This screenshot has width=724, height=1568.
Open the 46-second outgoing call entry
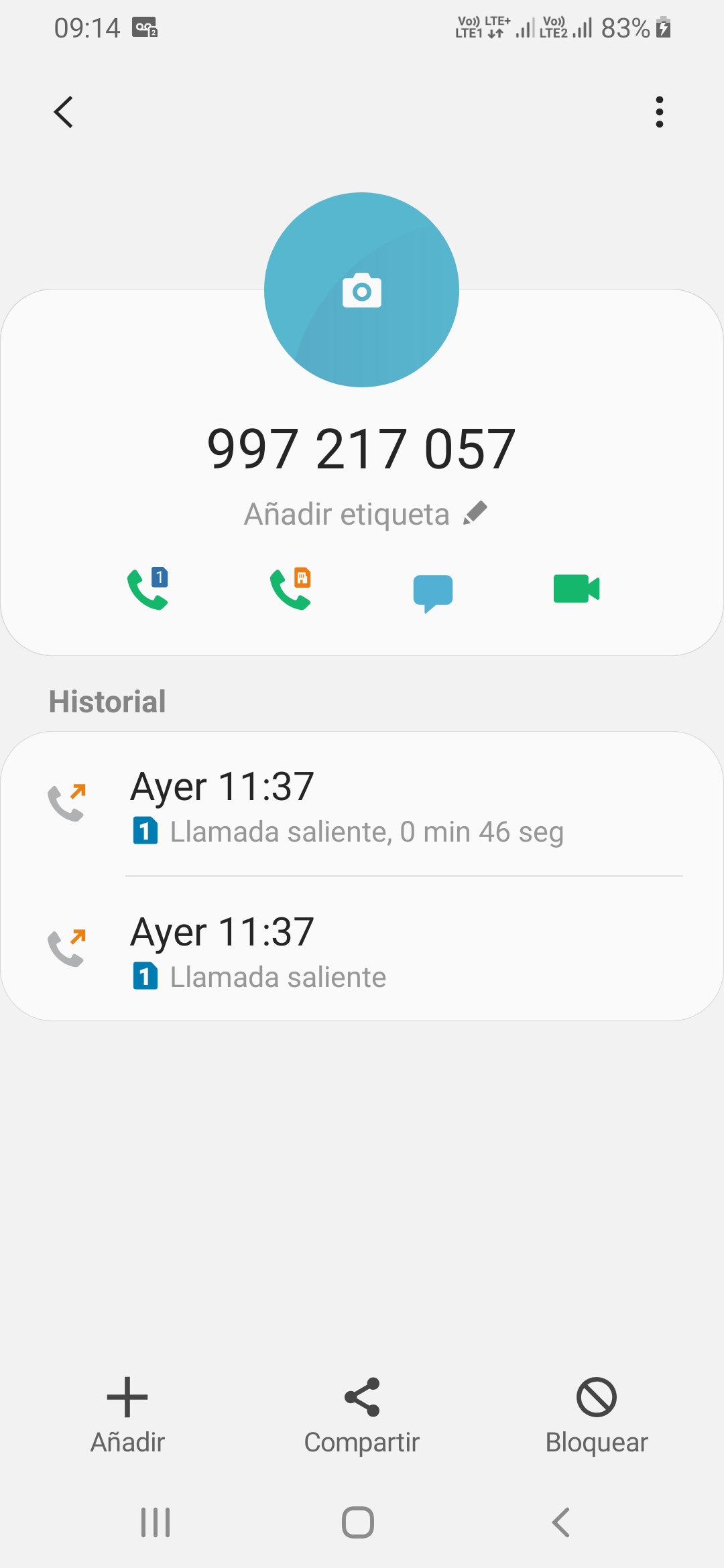362,804
